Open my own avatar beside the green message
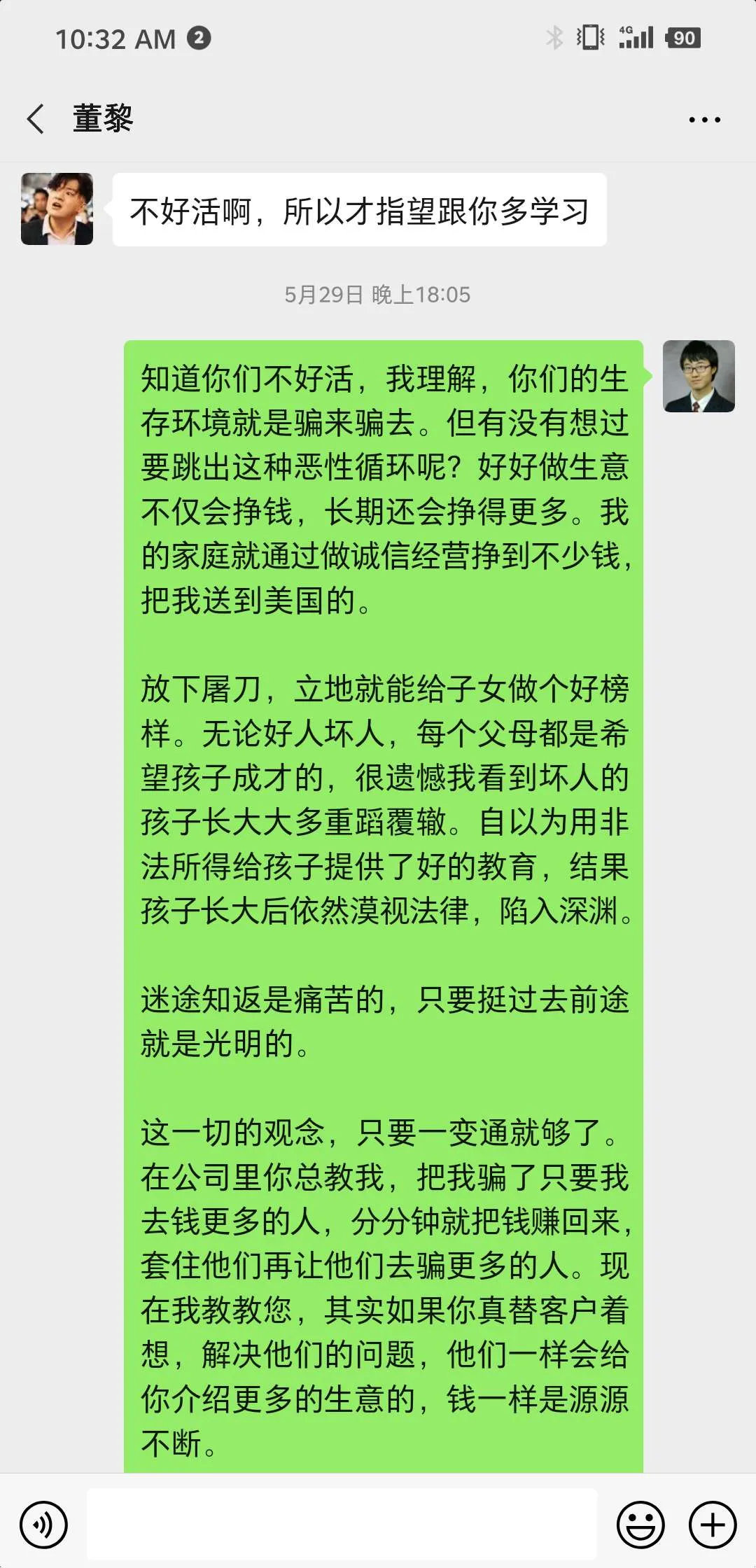 698,376
